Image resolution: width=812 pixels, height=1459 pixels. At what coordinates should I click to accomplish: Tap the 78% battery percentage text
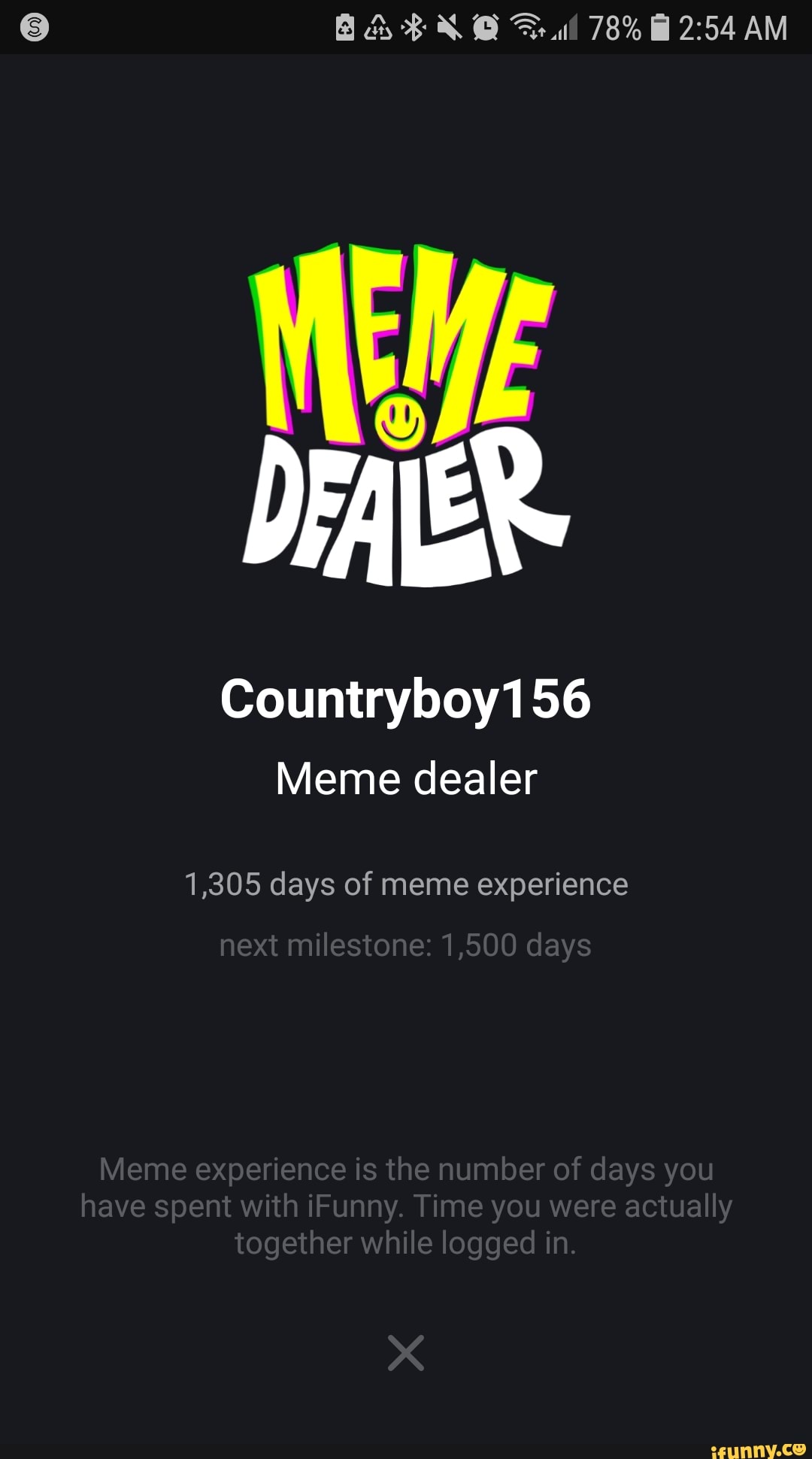(x=616, y=27)
